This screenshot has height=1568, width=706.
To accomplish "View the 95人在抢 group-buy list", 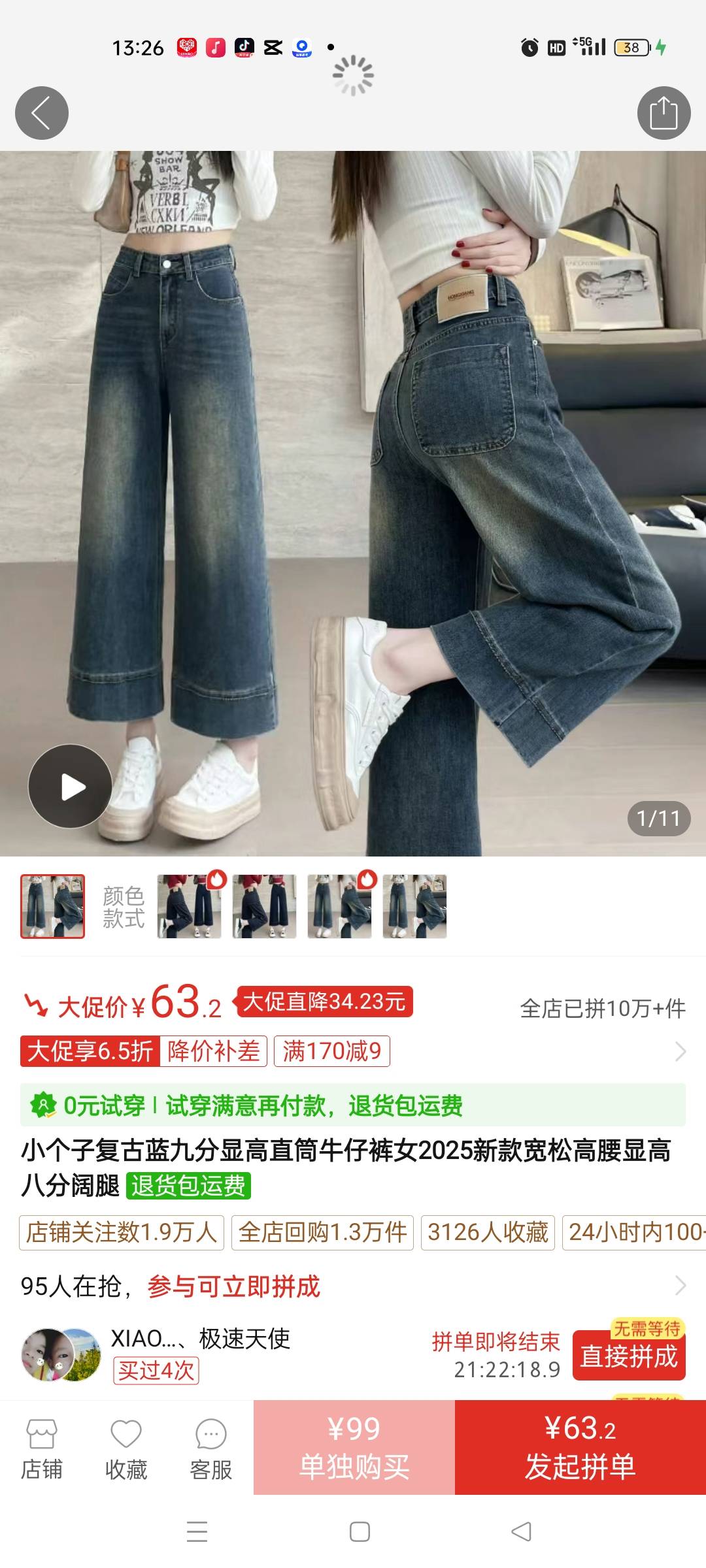I will pyautogui.click(x=353, y=1286).
